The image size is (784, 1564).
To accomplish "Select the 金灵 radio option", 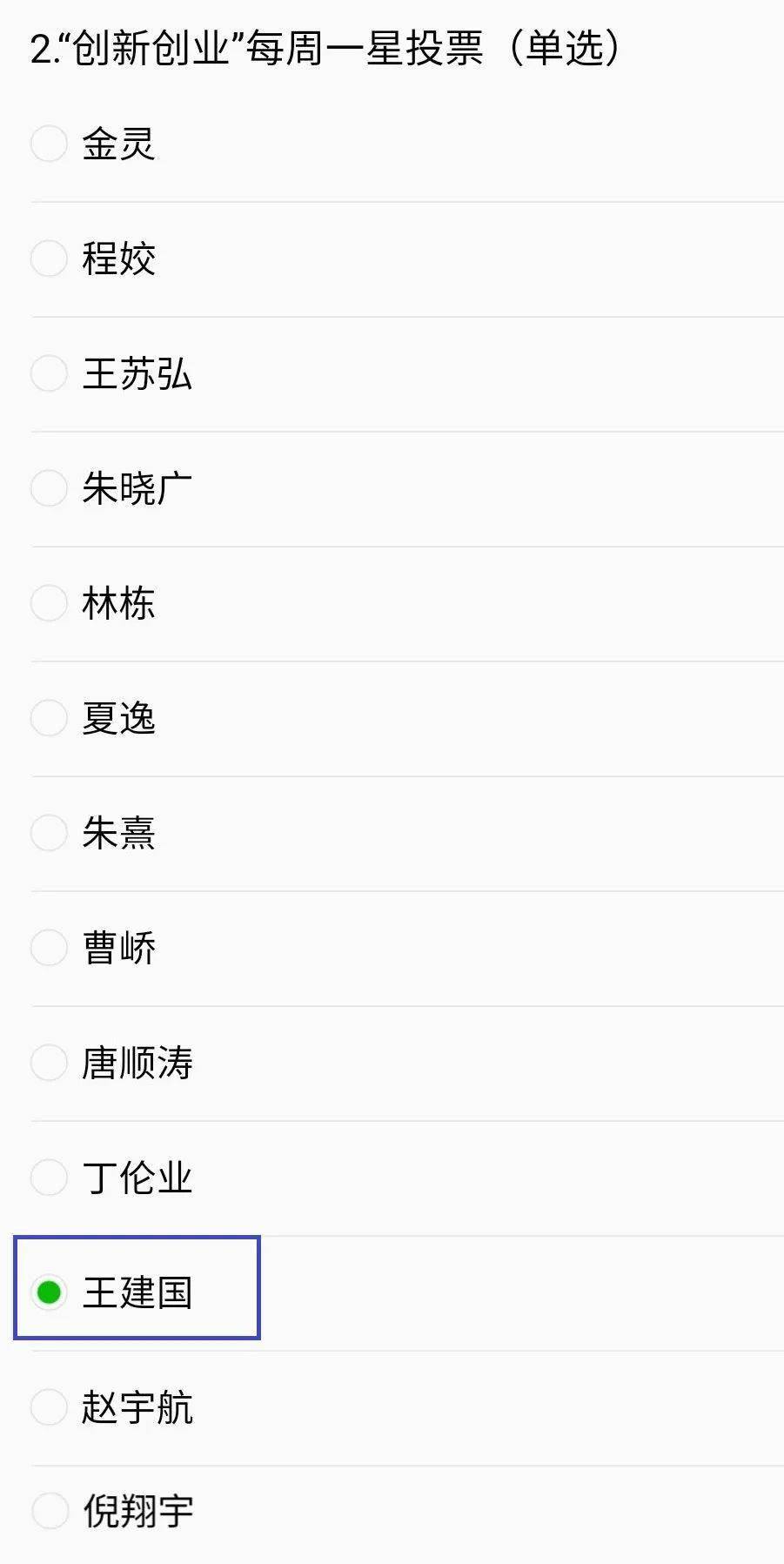I will point(49,144).
